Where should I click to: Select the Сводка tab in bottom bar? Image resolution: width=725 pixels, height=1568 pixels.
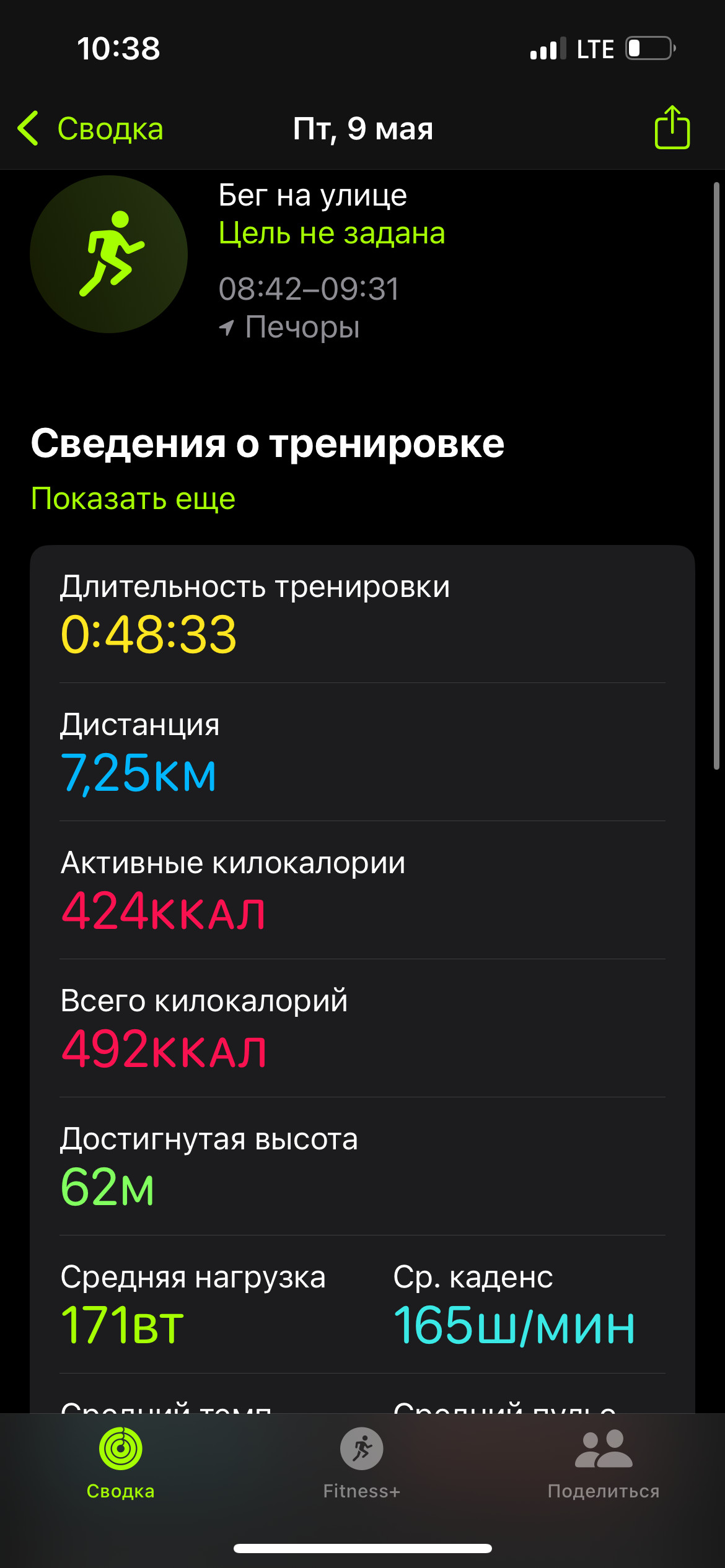[121, 1464]
